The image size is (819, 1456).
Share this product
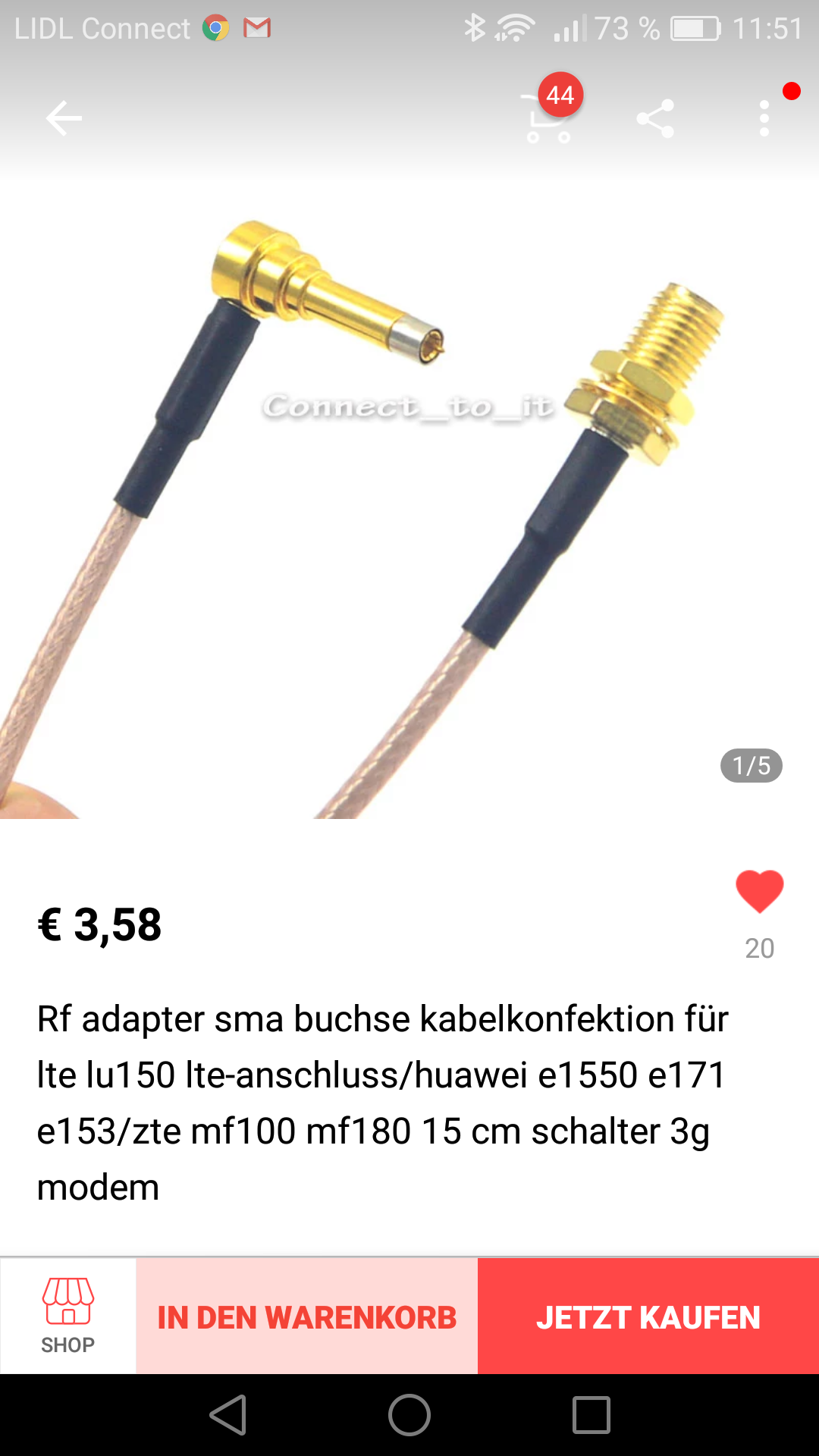[x=655, y=118]
